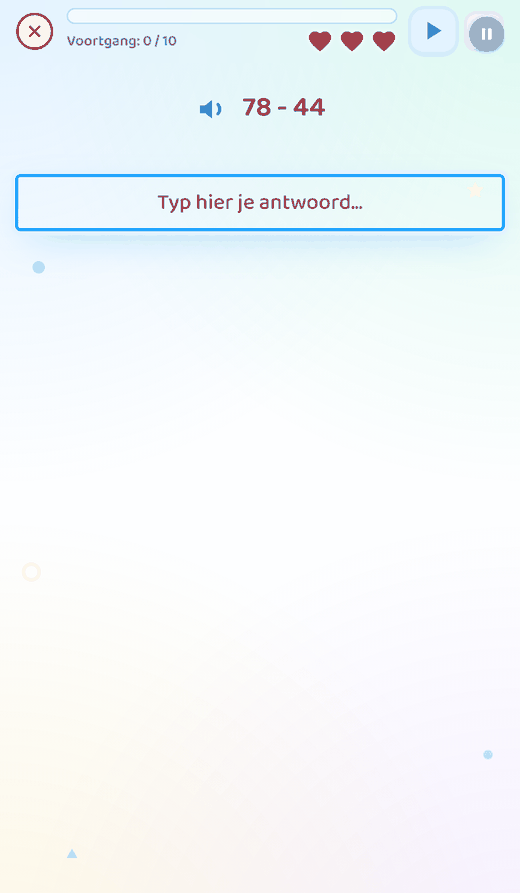Pause the exercise
Image resolution: width=520 pixels, height=893 pixels.
click(486, 34)
